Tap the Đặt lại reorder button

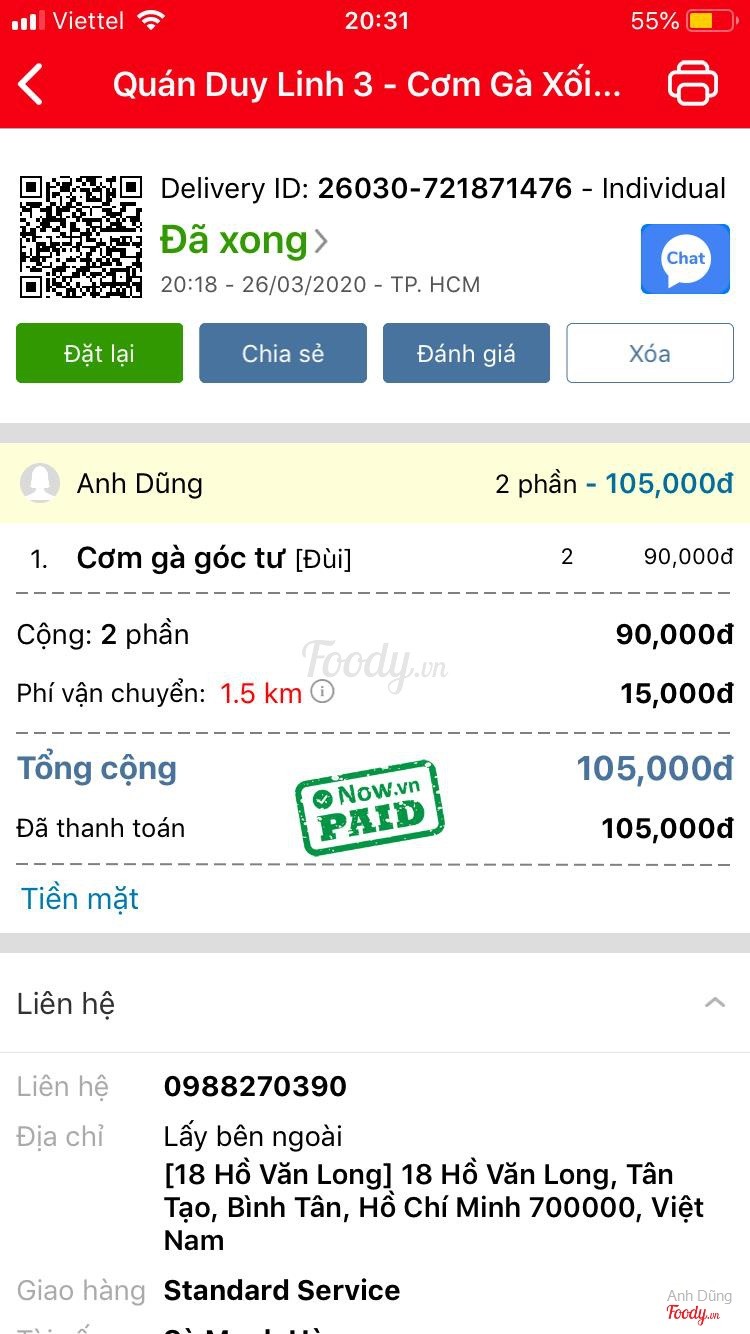point(99,353)
